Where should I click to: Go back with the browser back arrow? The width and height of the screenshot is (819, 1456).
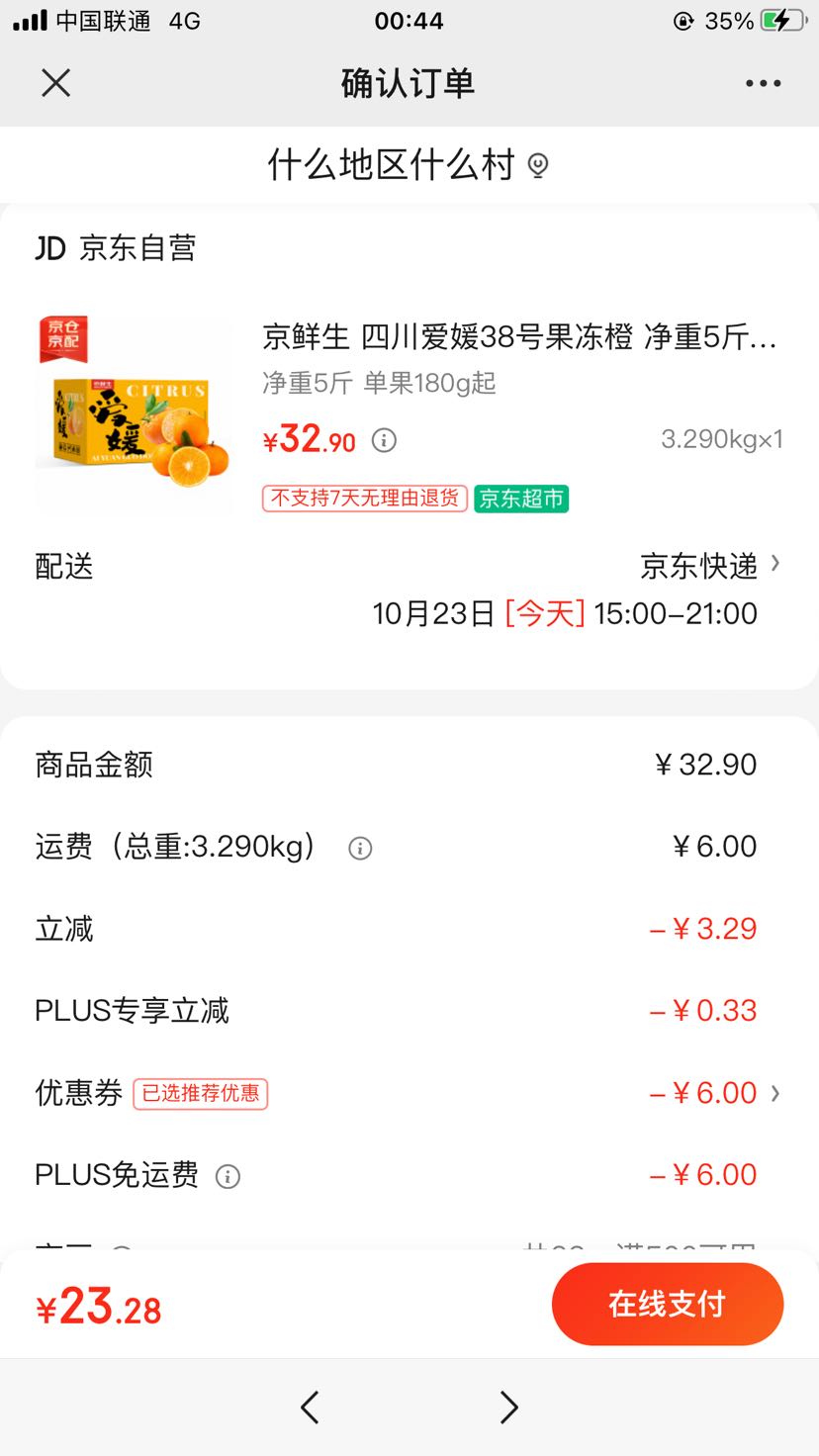tap(310, 1407)
